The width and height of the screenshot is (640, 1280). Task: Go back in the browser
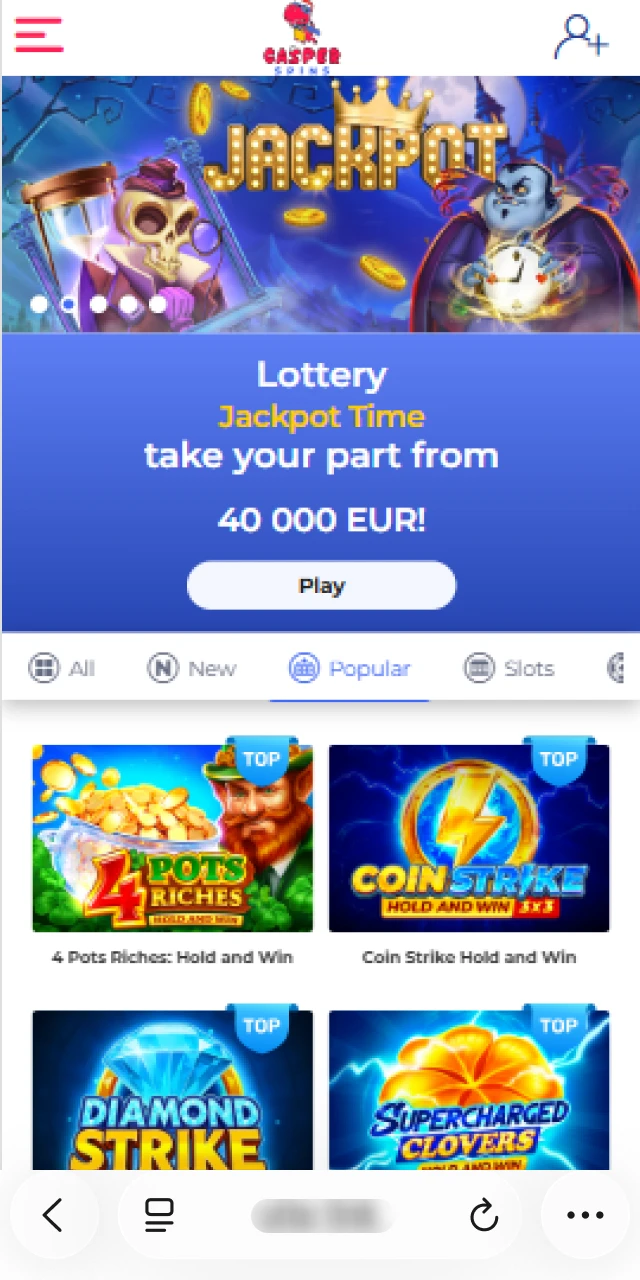[x=53, y=1215]
